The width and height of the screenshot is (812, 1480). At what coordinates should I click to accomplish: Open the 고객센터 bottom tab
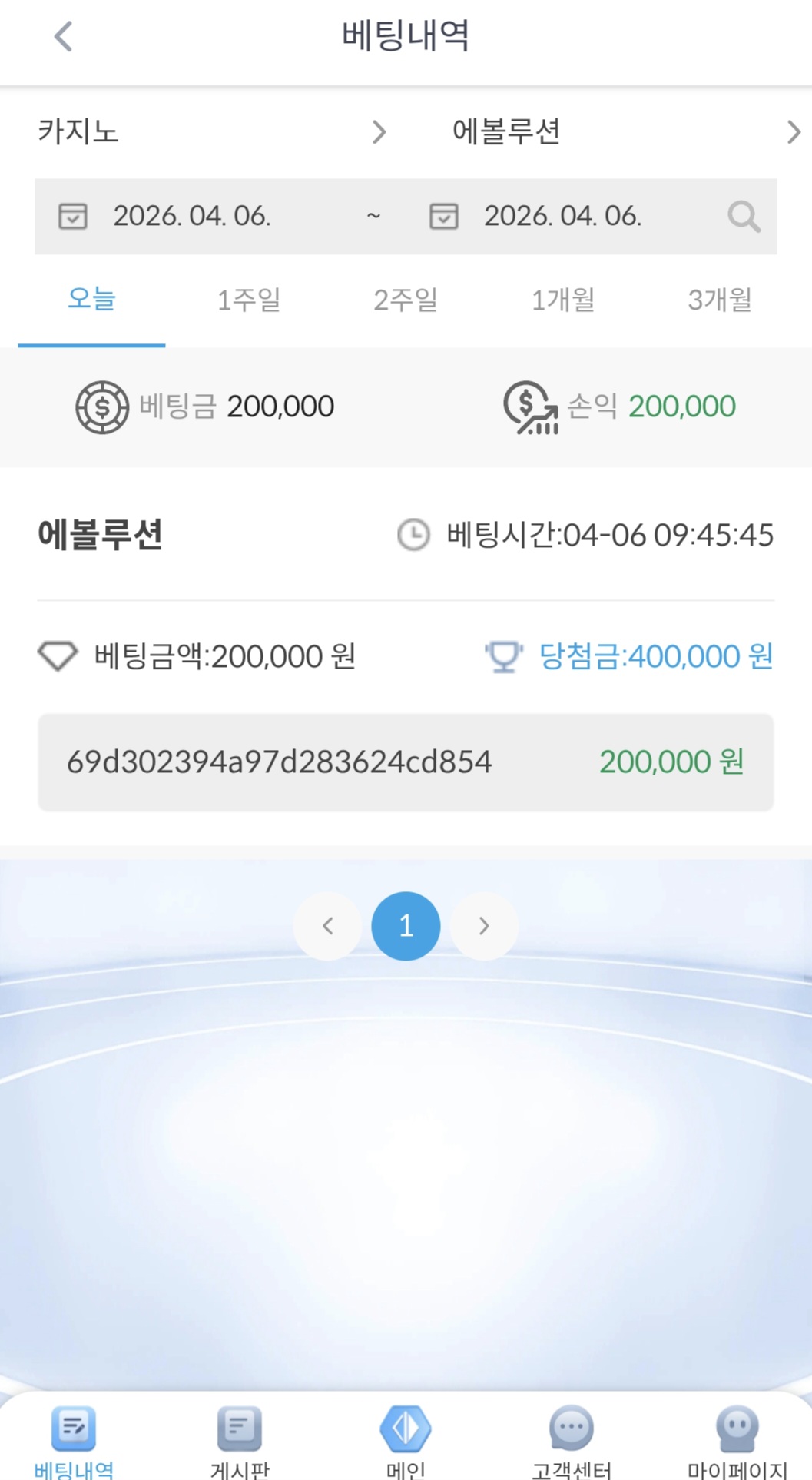click(x=572, y=1440)
